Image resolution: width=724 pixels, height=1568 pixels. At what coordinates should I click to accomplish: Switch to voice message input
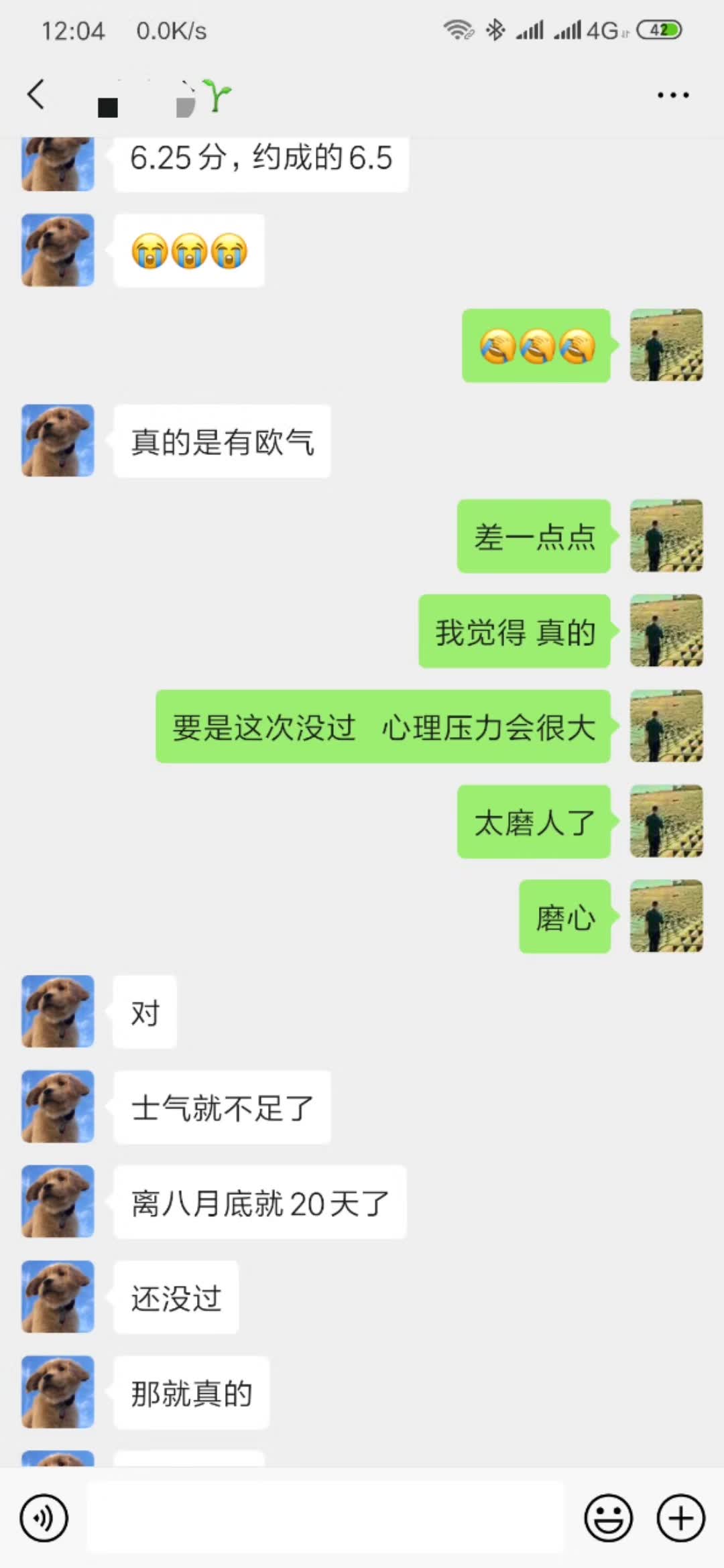pos(44,1518)
